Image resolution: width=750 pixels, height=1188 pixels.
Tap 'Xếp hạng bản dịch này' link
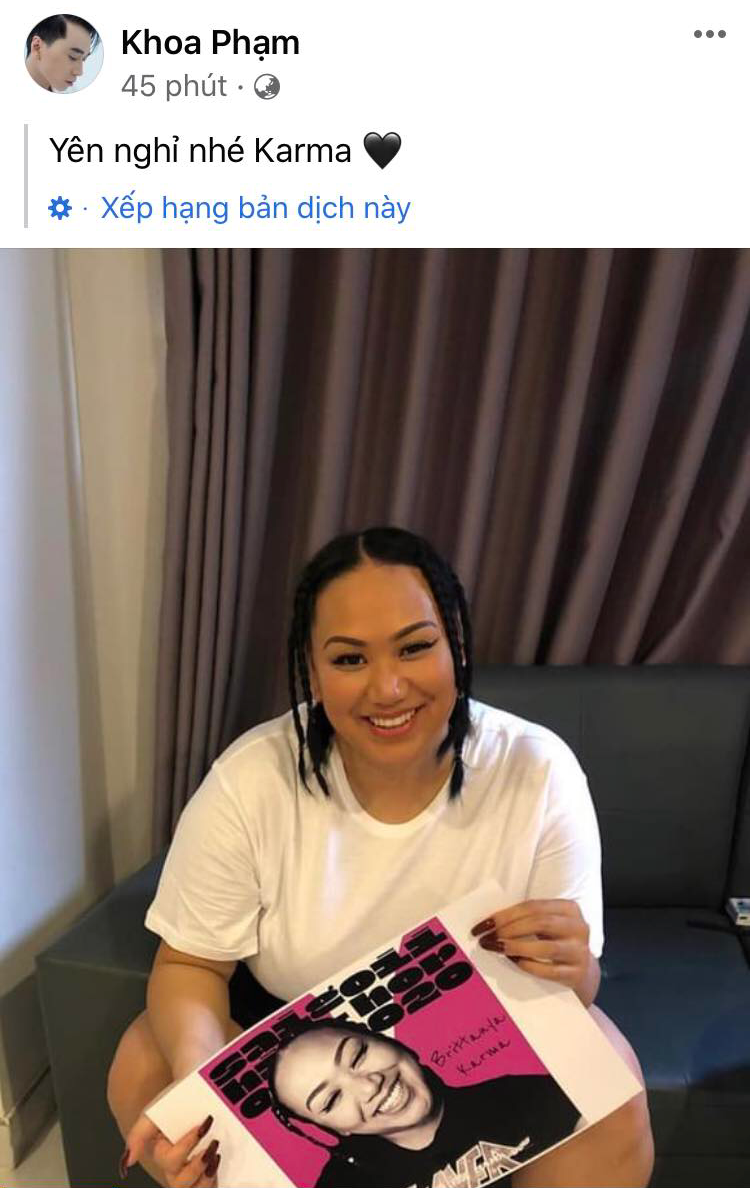click(255, 208)
